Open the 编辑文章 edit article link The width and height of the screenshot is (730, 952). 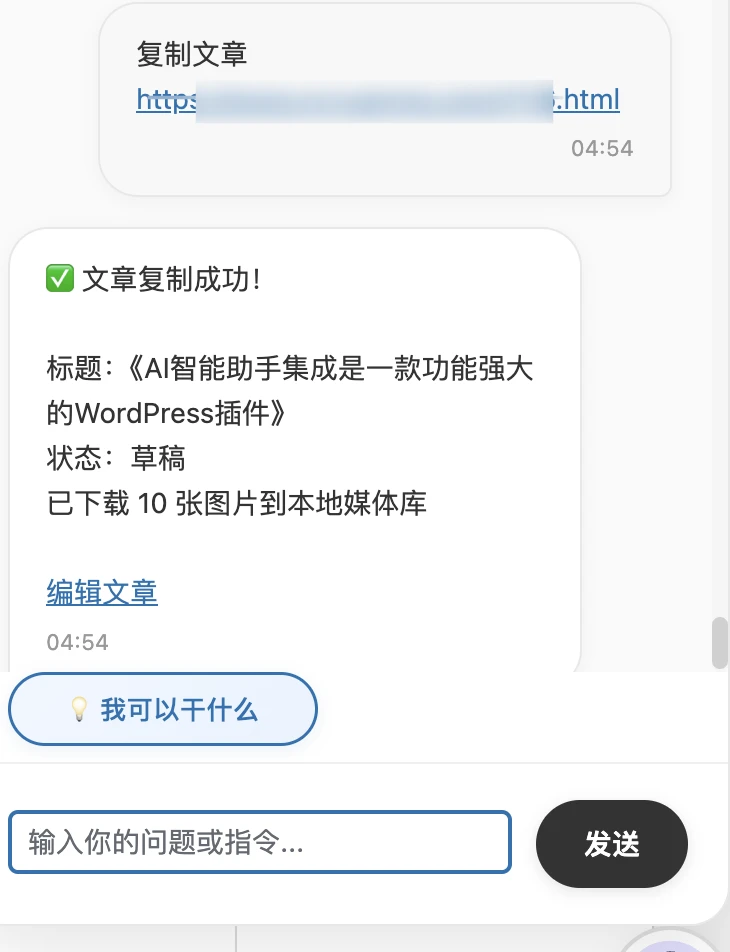(100, 594)
